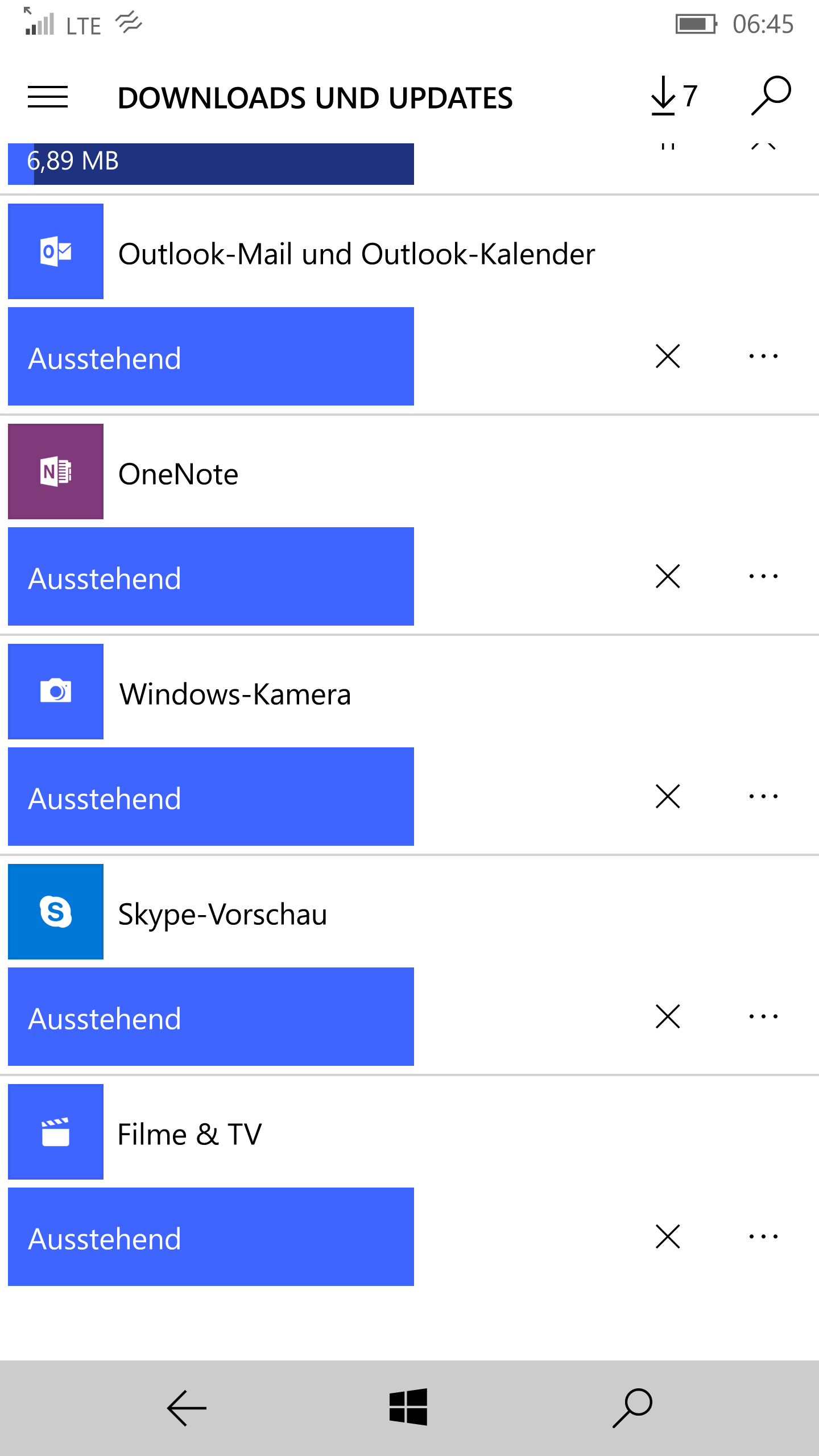The image size is (819, 1456).
Task: Show more options for Outlook-Mail und Outlook-Kalender
Action: tap(763, 357)
